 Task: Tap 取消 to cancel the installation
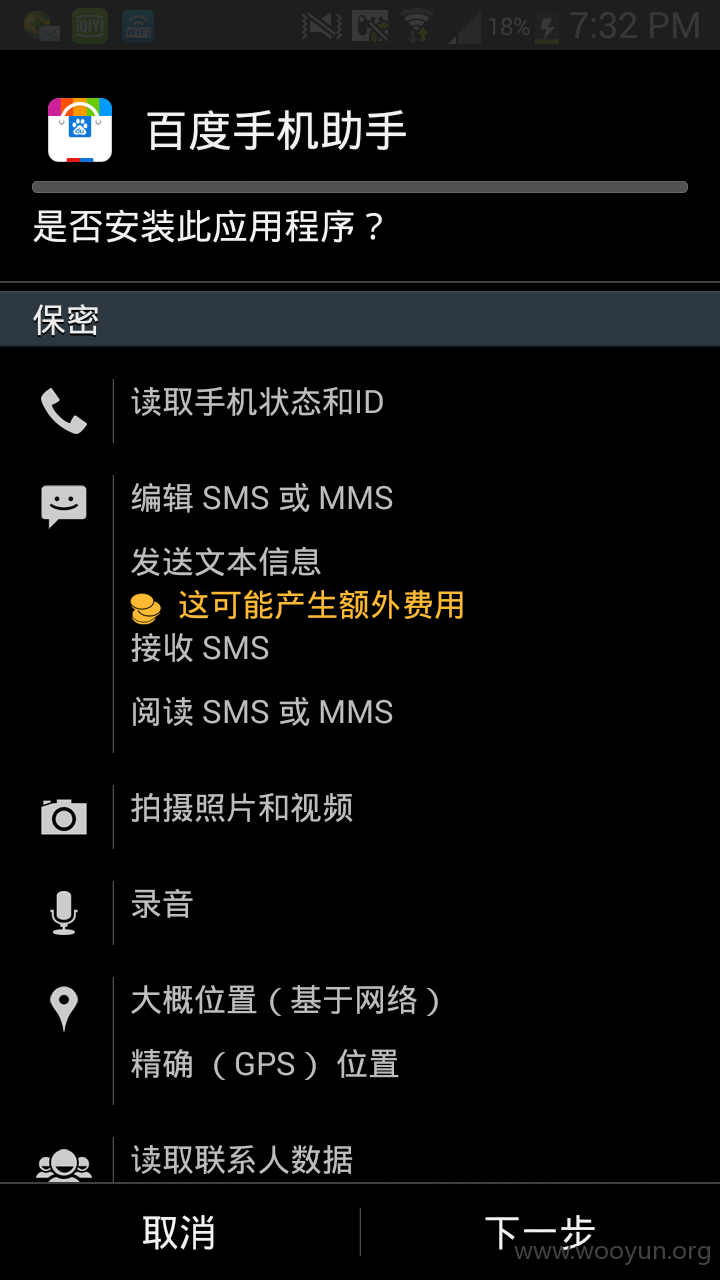click(x=179, y=1232)
